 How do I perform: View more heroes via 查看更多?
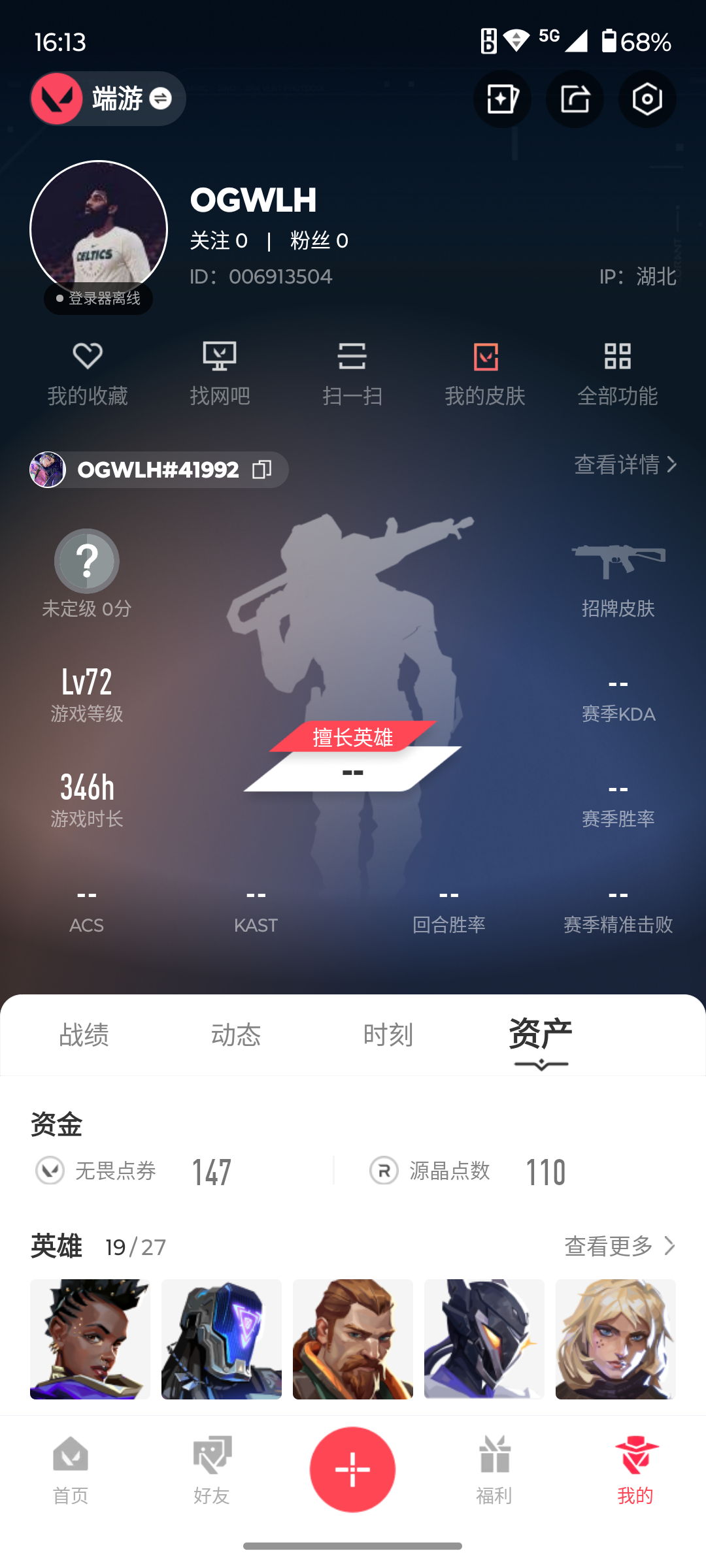coord(620,1246)
